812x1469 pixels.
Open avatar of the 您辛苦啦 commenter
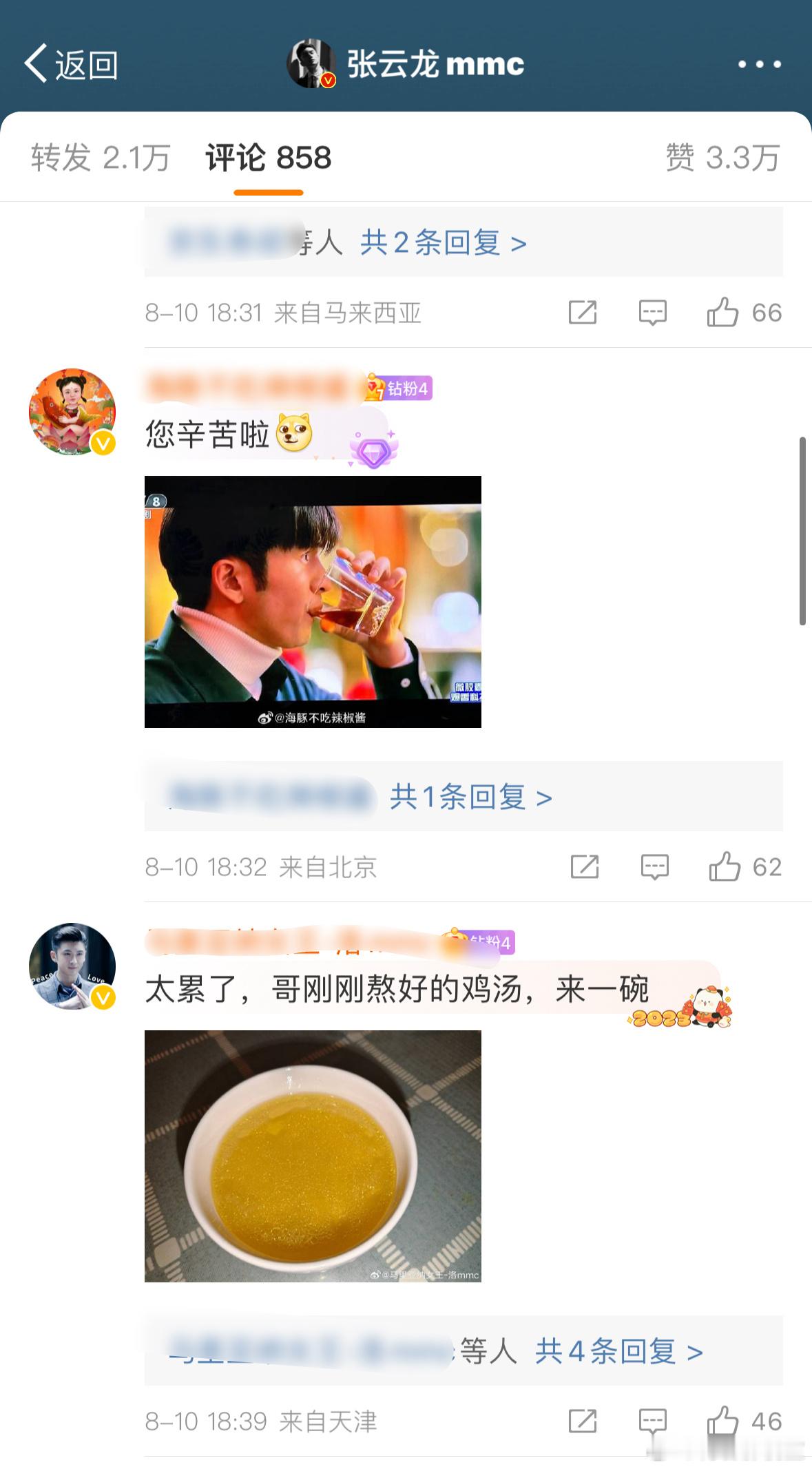tap(72, 412)
